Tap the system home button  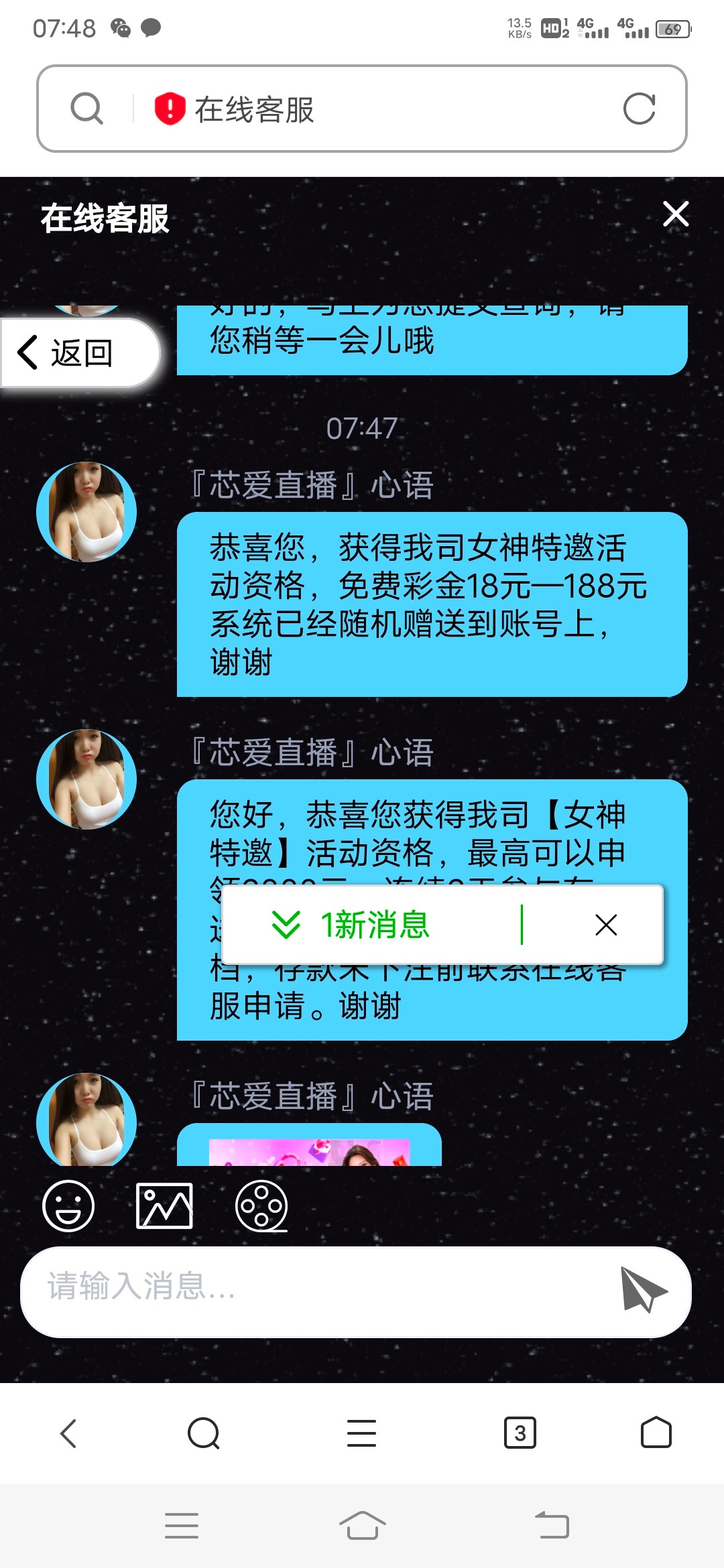coord(362,1526)
